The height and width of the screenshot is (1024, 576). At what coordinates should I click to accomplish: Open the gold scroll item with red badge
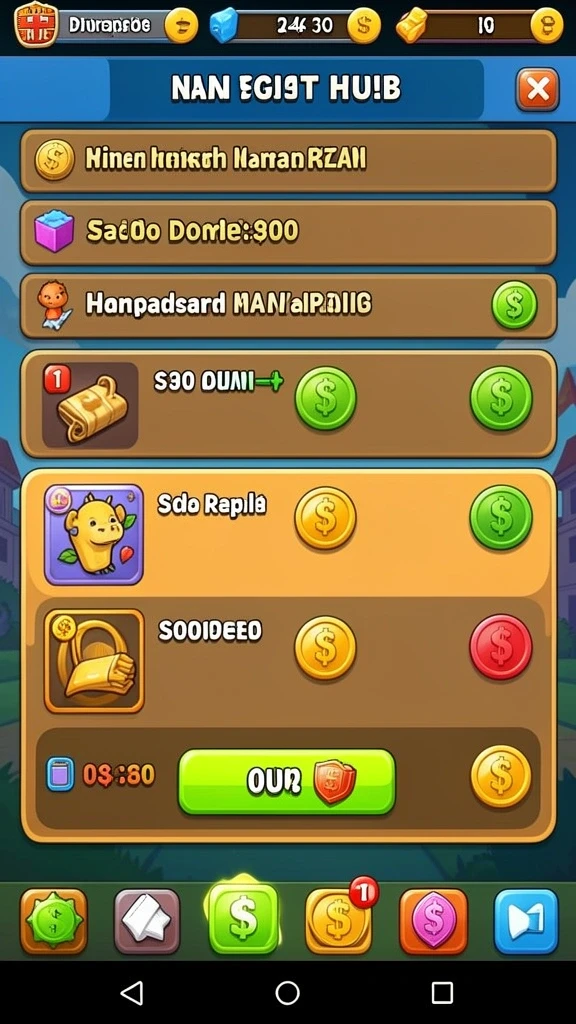(90, 405)
